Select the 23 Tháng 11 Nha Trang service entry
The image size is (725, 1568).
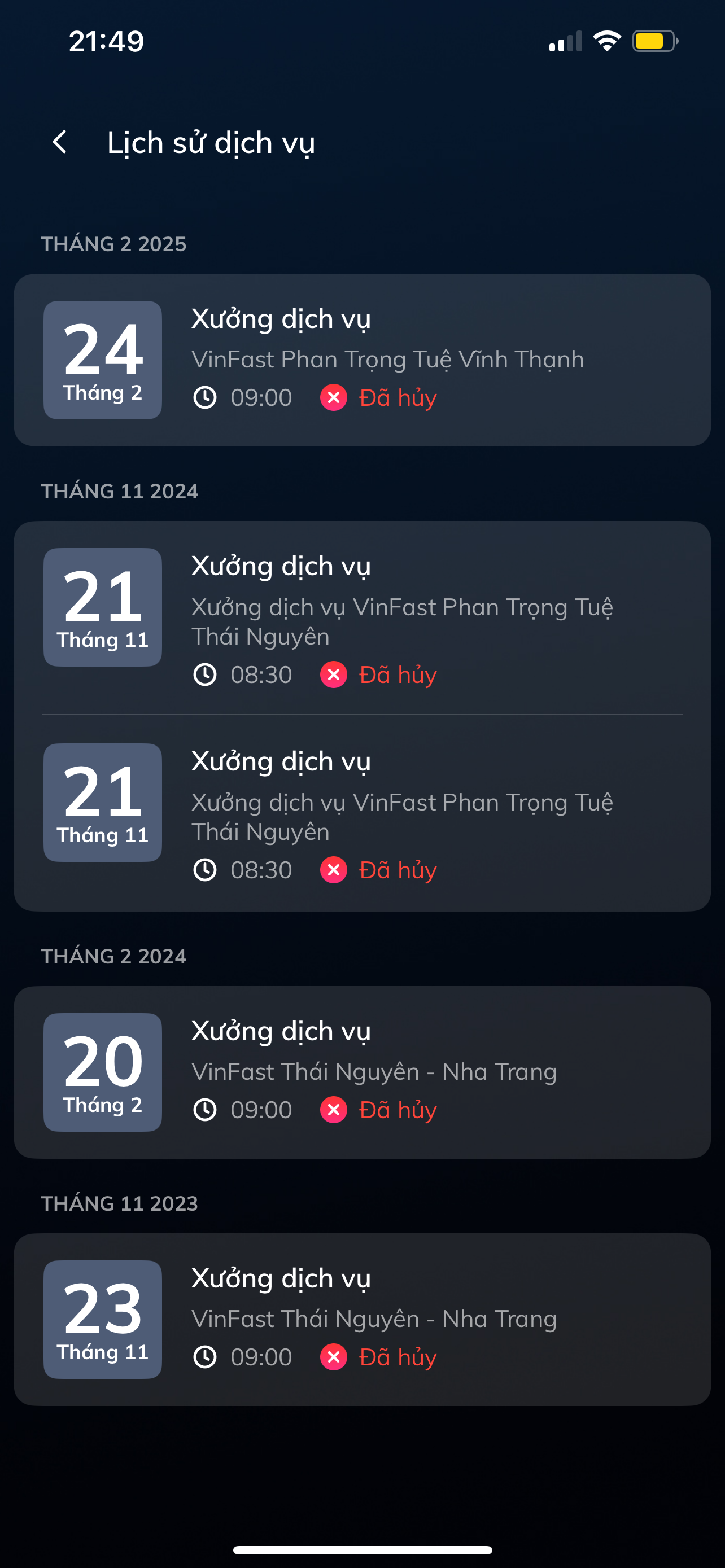coord(362,1319)
